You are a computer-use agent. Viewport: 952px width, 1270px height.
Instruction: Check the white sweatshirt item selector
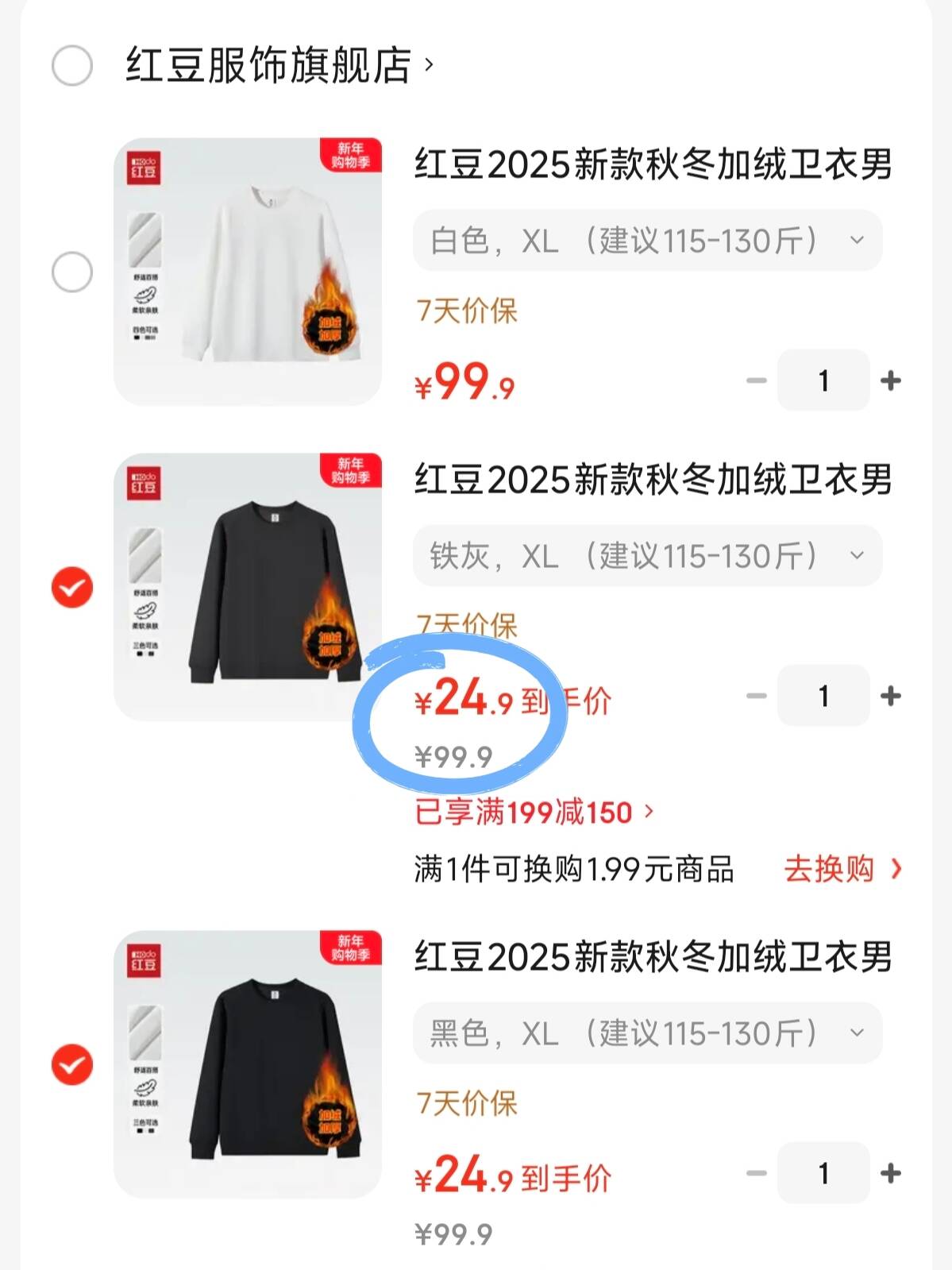[x=71, y=271]
